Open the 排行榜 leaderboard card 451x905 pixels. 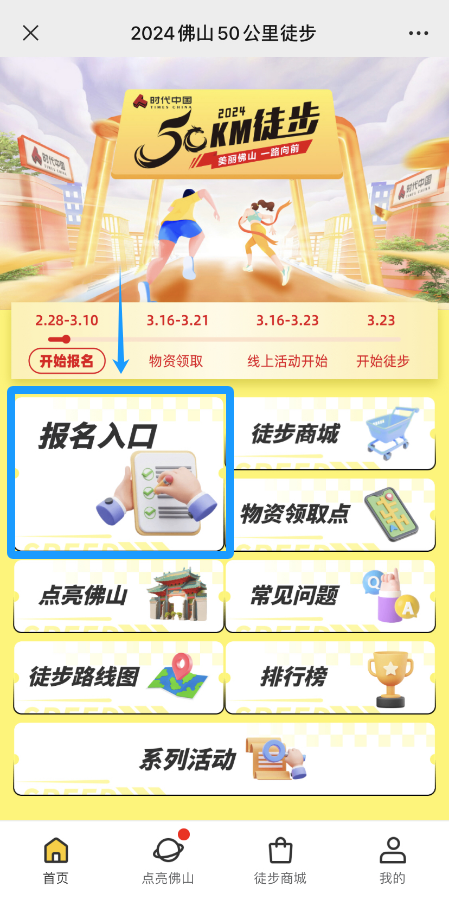tap(330, 678)
